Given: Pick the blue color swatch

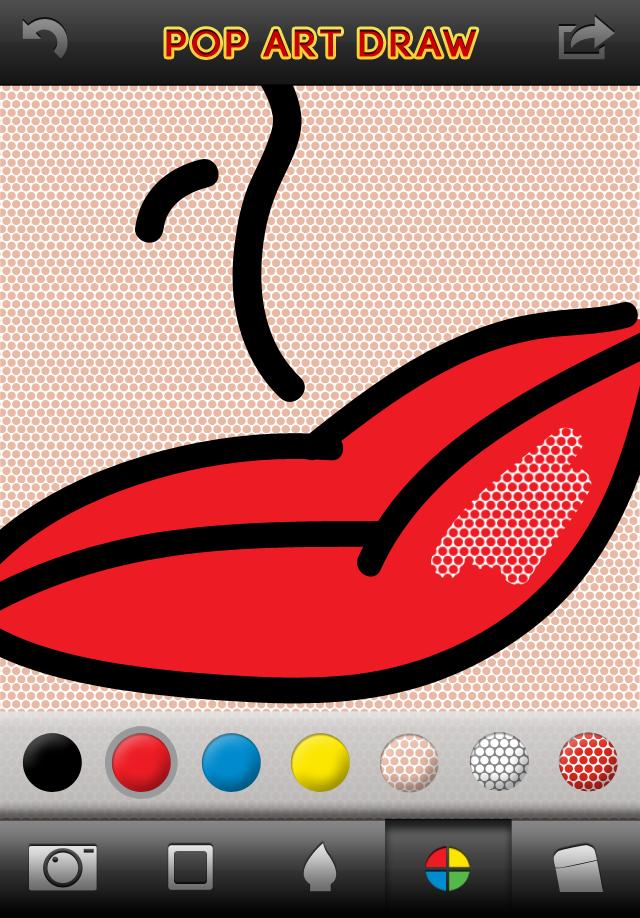Looking at the screenshot, I should pos(231,762).
